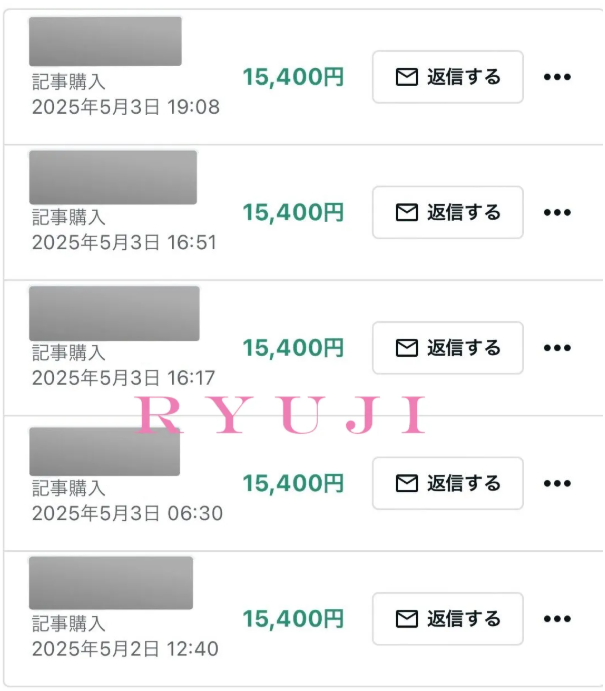The width and height of the screenshot is (605, 691).
Task: Reply to the 16:51 May 3 purchase
Action: 447,212
